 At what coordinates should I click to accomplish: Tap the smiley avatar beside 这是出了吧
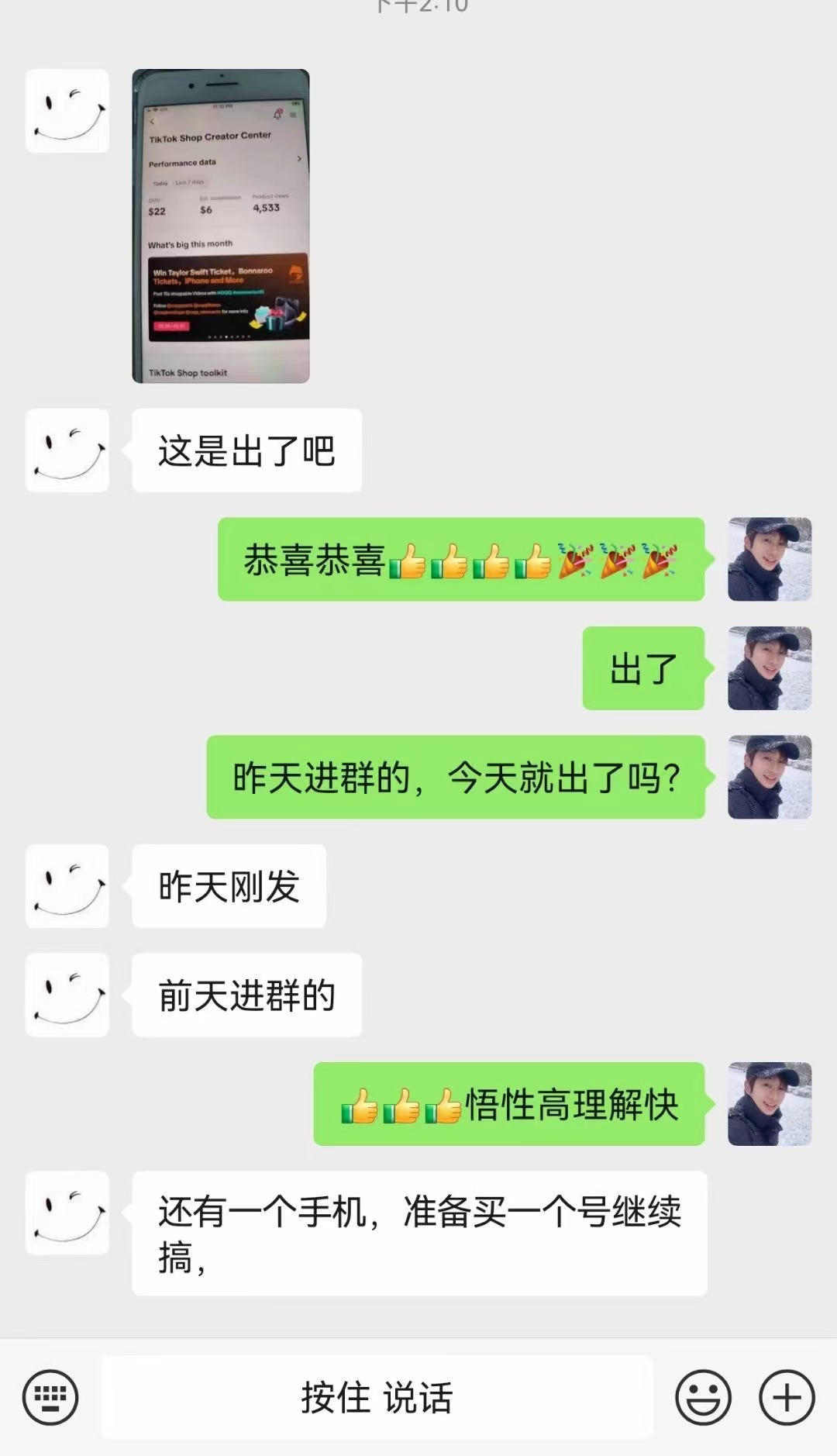[x=67, y=450]
